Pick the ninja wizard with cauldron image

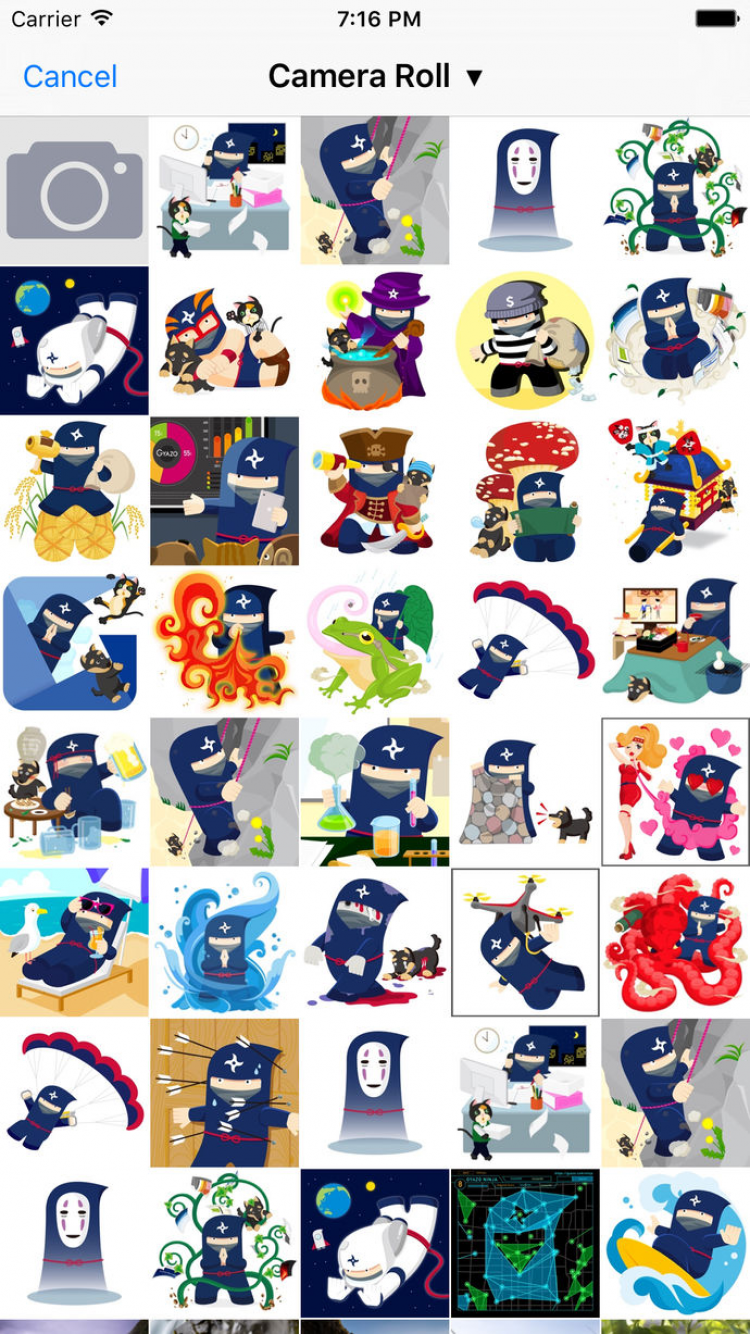tap(375, 340)
